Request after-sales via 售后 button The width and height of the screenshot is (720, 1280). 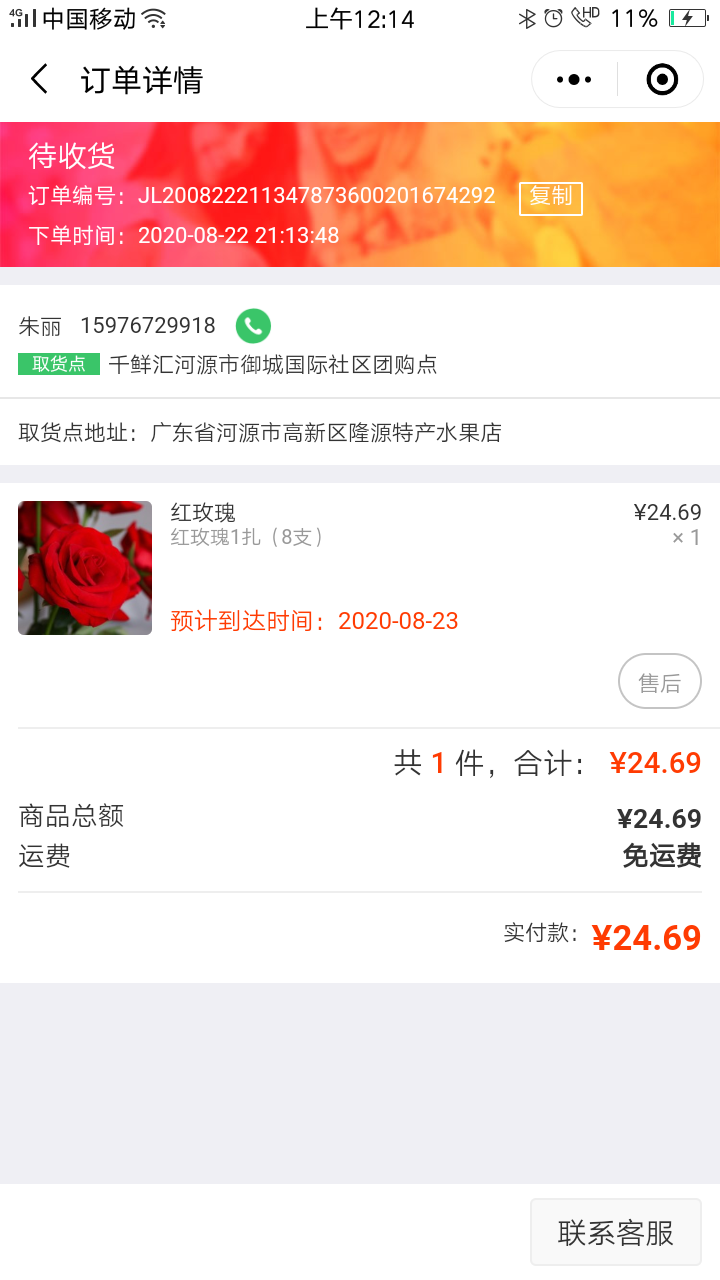click(x=660, y=682)
